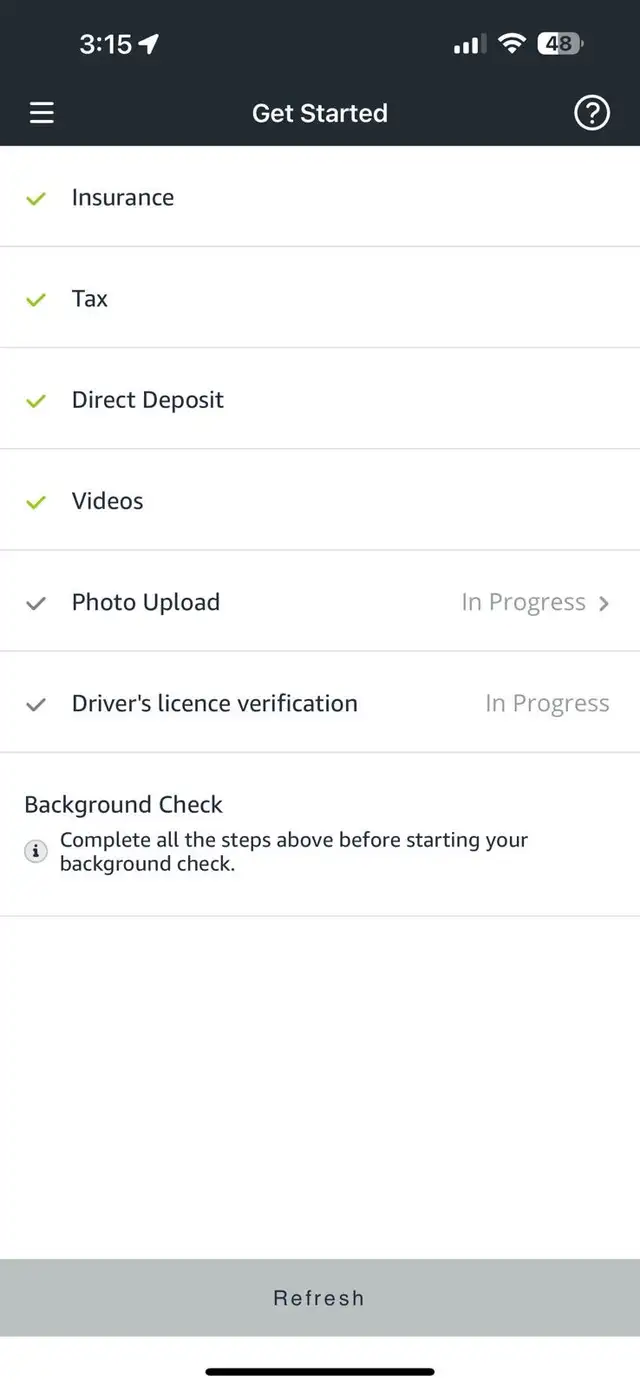Tap the Refresh button
Image resolution: width=640 pixels, height=1388 pixels.
coord(320,1297)
